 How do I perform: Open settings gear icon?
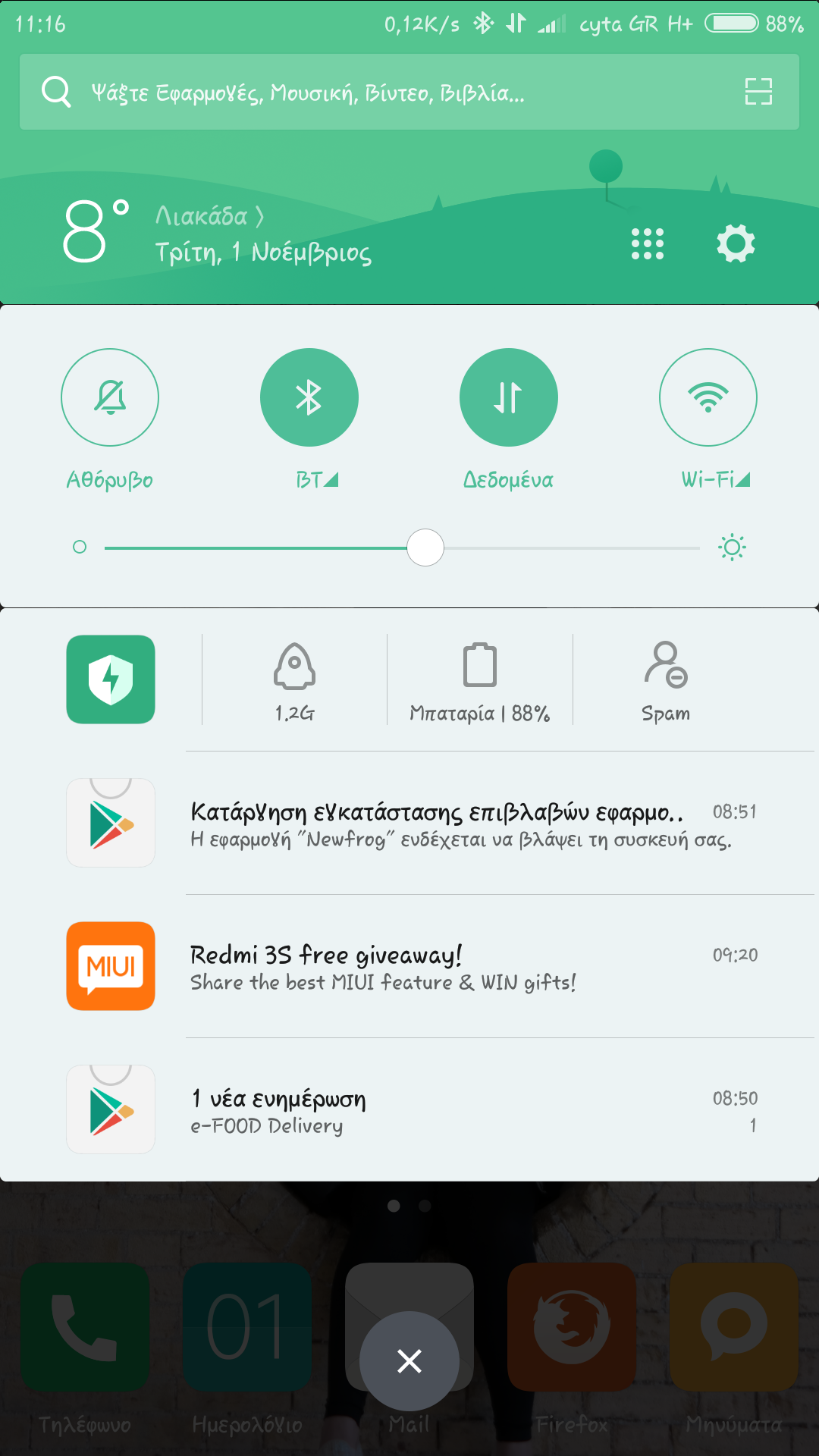(736, 244)
